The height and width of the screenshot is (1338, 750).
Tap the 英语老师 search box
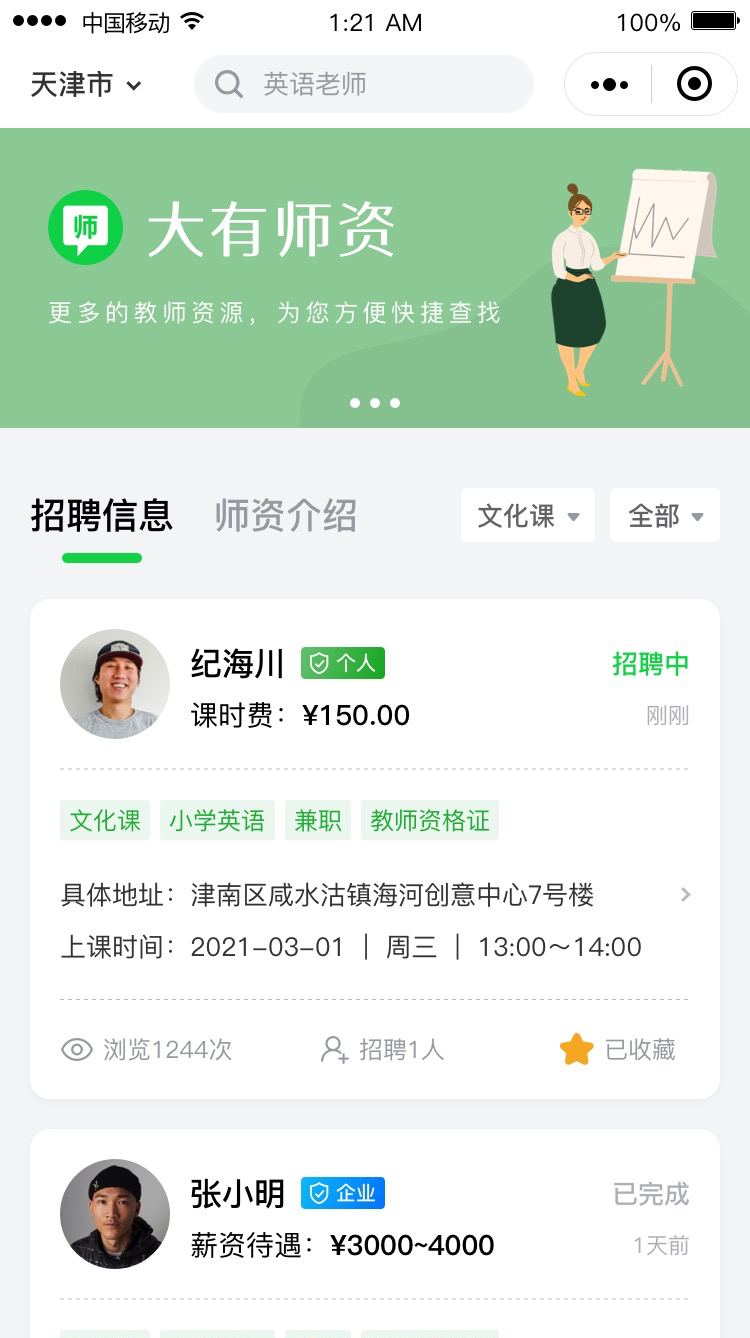[x=364, y=84]
